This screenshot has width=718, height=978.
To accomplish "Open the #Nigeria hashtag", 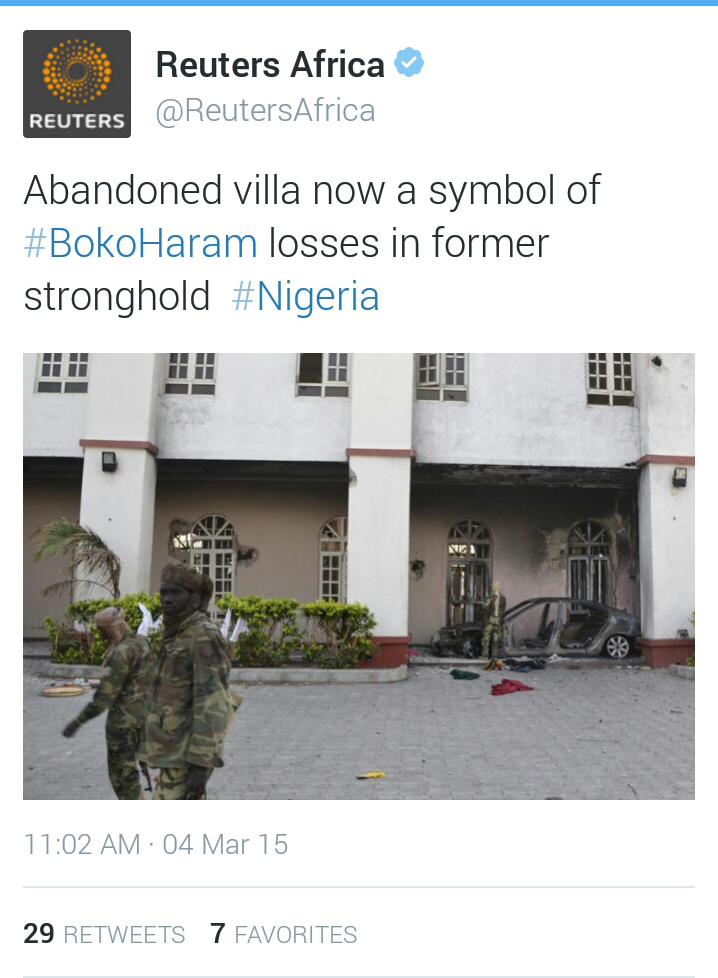I will pyautogui.click(x=305, y=297).
